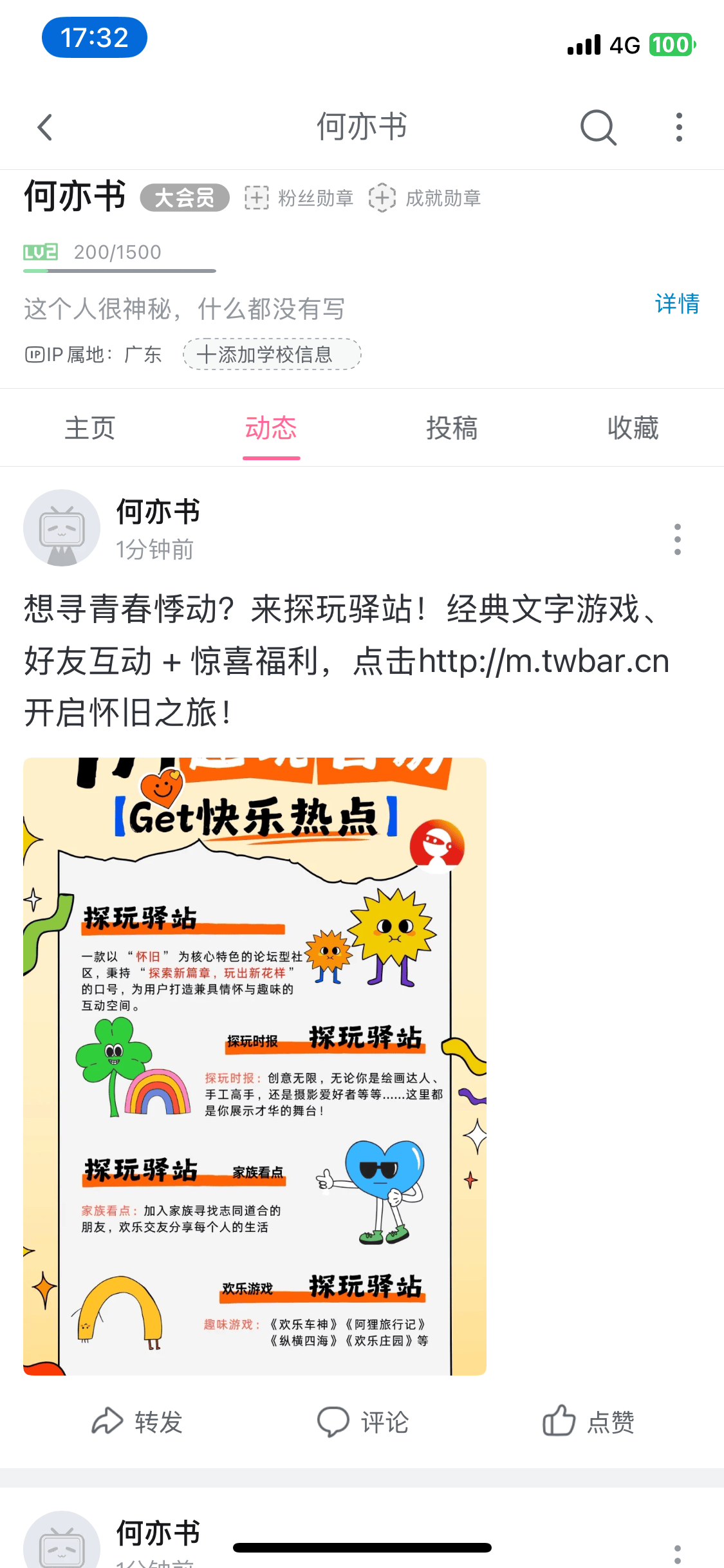The image size is (724, 1568).
Task: Open 粉丝勋章 fan badge
Action: [299, 198]
